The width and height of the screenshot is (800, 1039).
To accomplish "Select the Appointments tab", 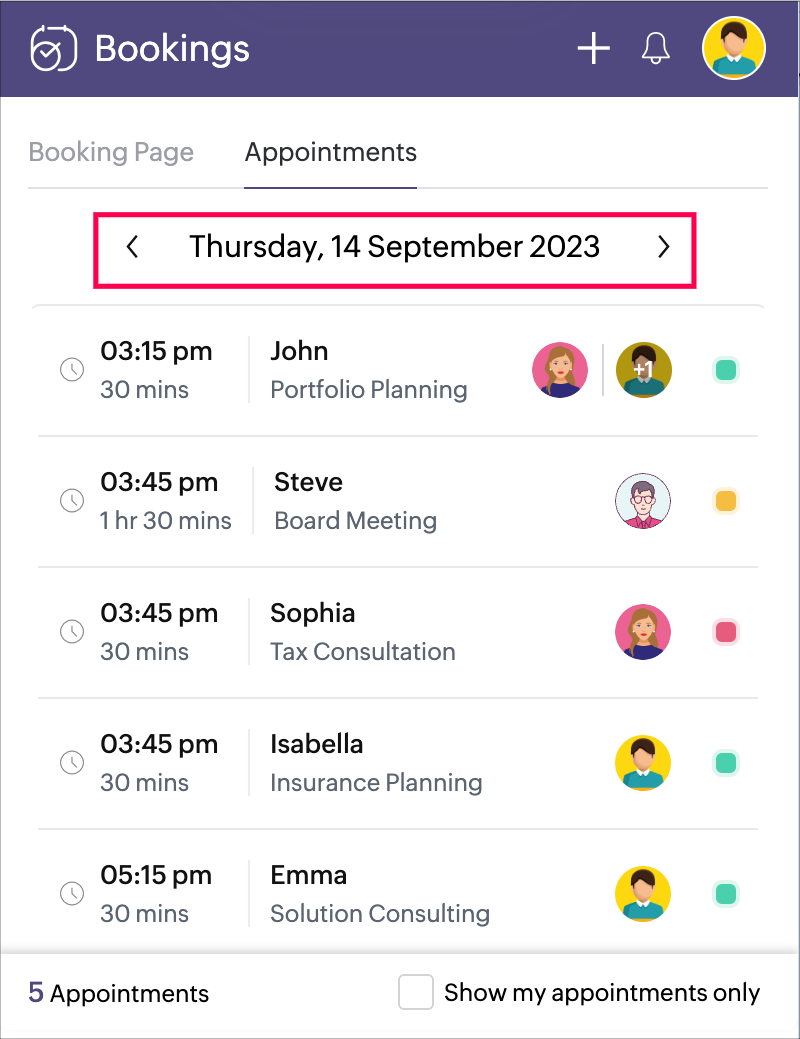I will pos(330,152).
